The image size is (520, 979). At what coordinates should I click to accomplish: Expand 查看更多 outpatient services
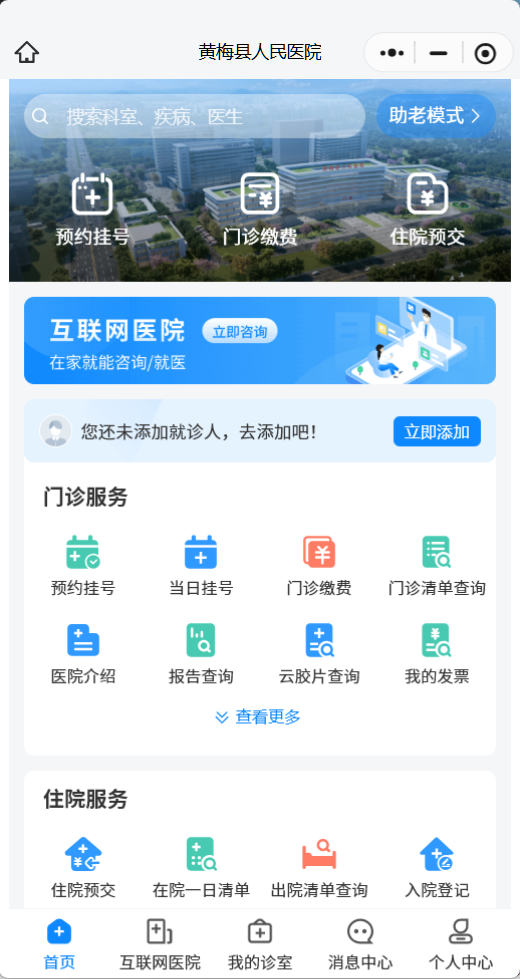[258, 717]
